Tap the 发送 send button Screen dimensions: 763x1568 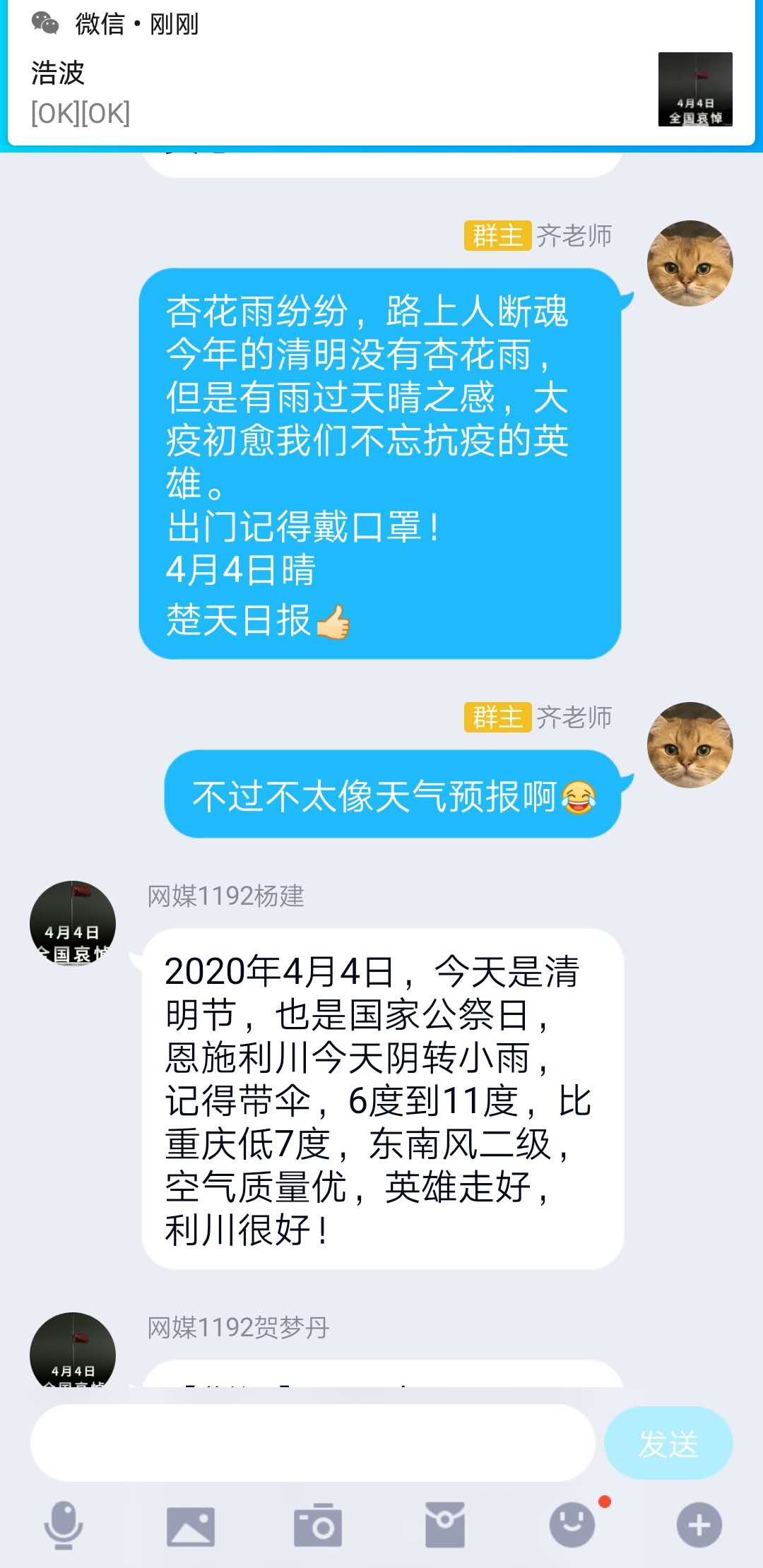(x=668, y=1443)
